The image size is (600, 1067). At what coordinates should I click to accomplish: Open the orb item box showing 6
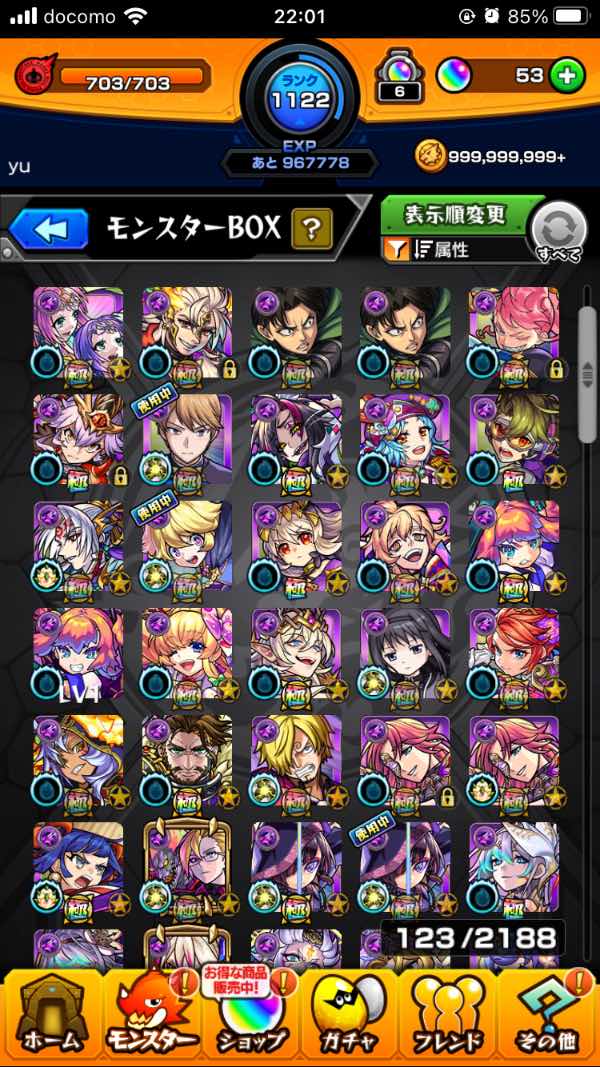point(398,76)
